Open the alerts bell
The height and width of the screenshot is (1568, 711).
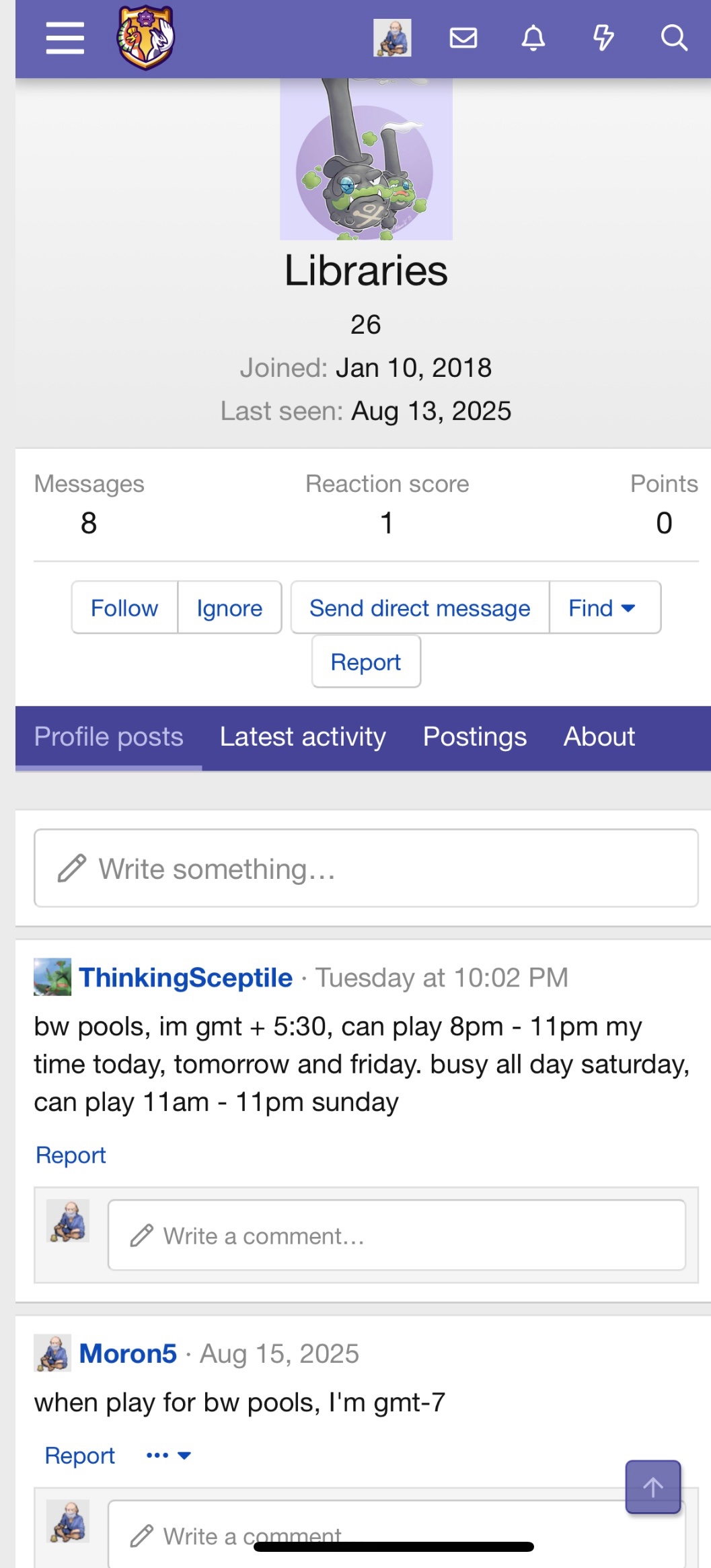click(x=533, y=38)
